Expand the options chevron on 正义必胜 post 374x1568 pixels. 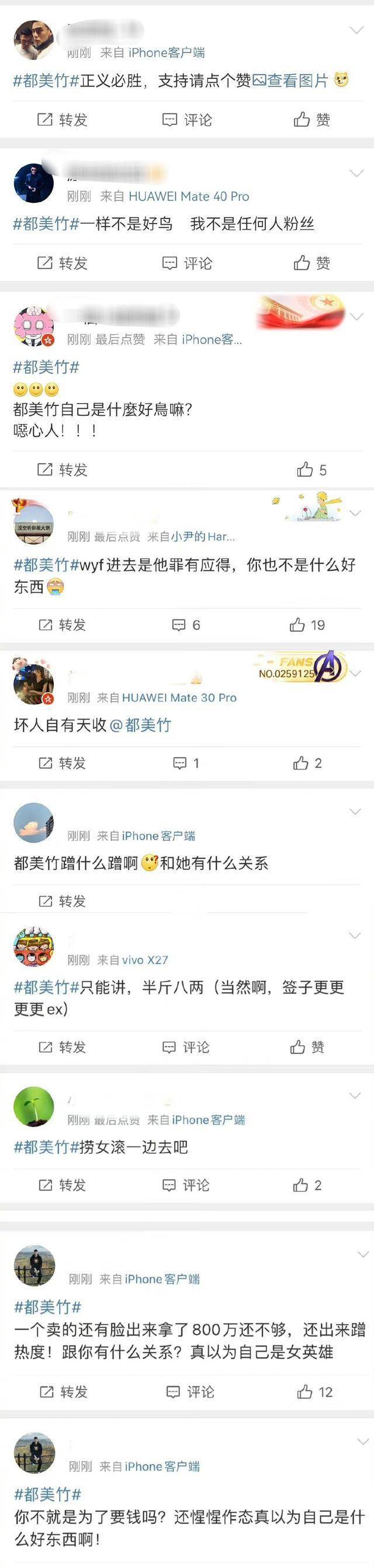tap(356, 30)
